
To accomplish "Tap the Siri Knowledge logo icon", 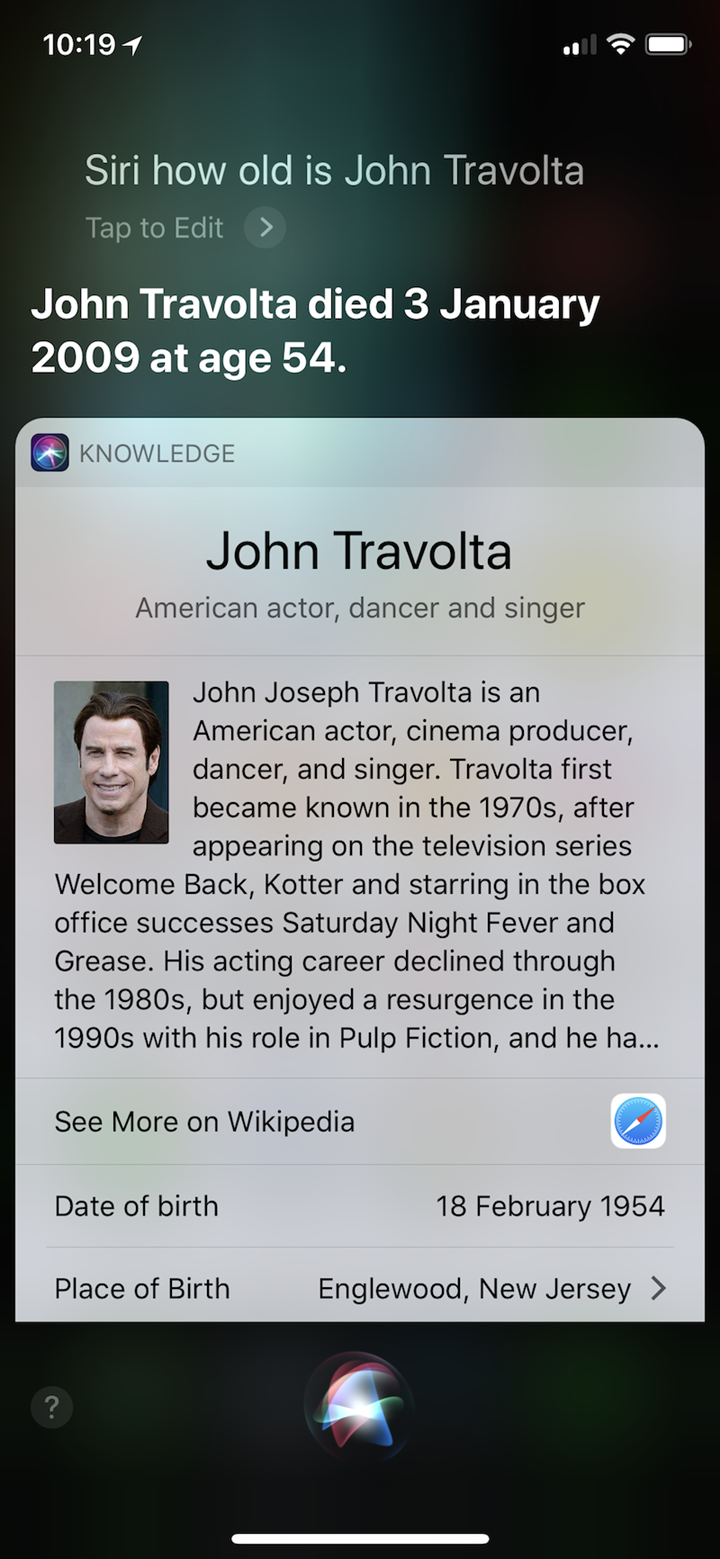I will (49, 452).
